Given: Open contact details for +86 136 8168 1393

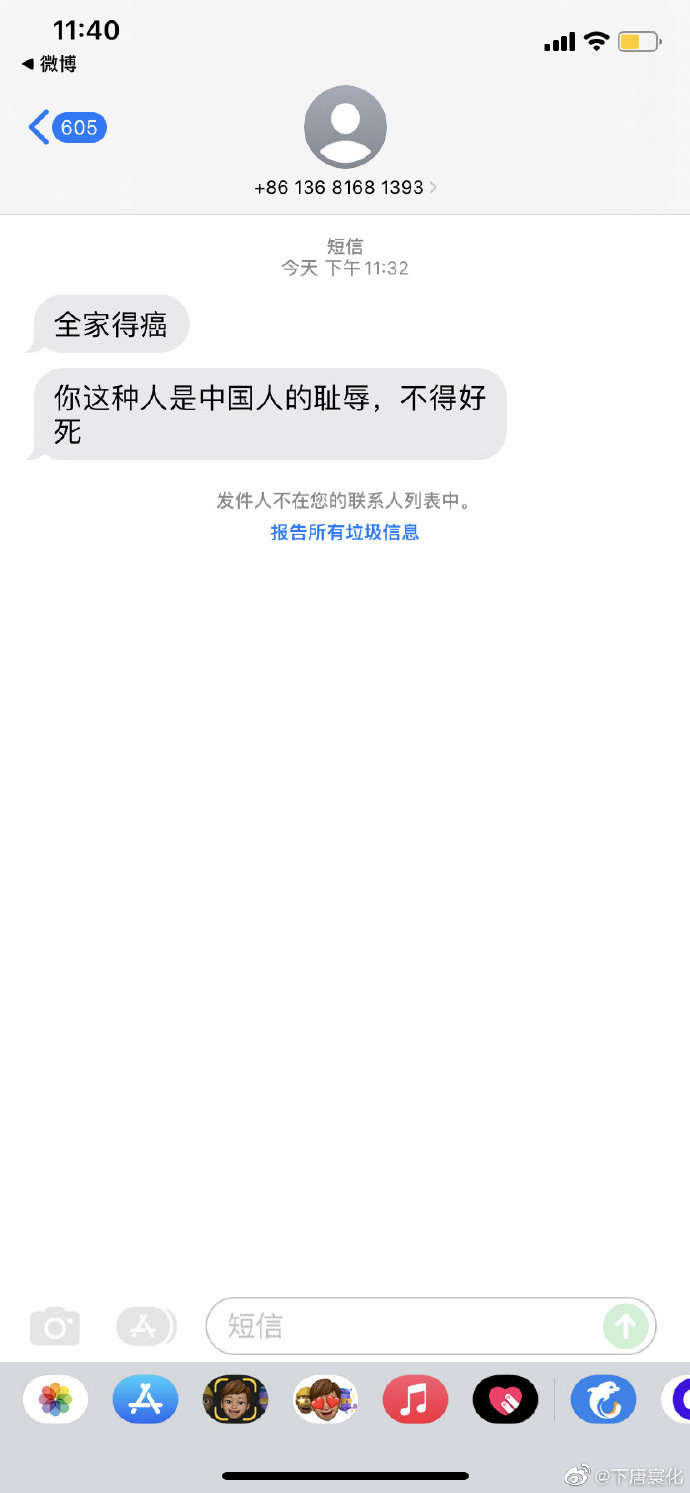Looking at the screenshot, I should pyautogui.click(x=345, y=187).
